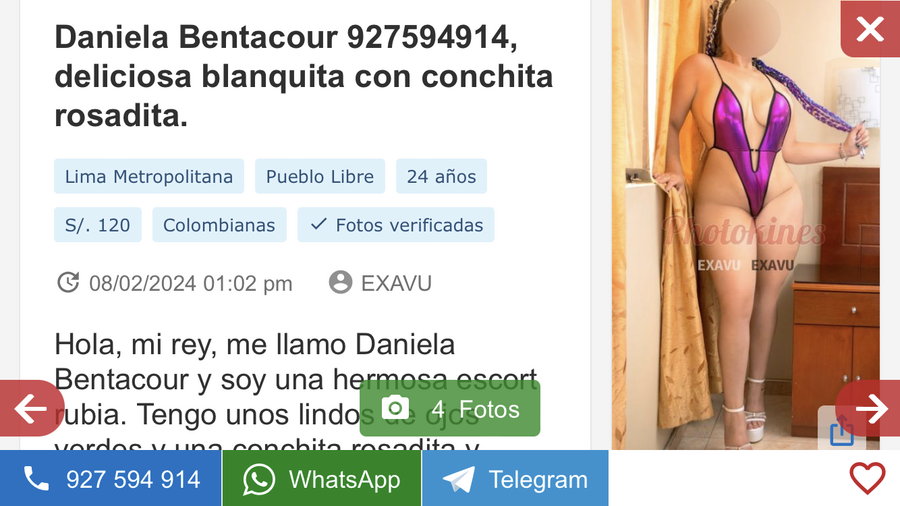Select the Lima Metropolitana chip
This screenshot has width=900, height=506.
149,177
